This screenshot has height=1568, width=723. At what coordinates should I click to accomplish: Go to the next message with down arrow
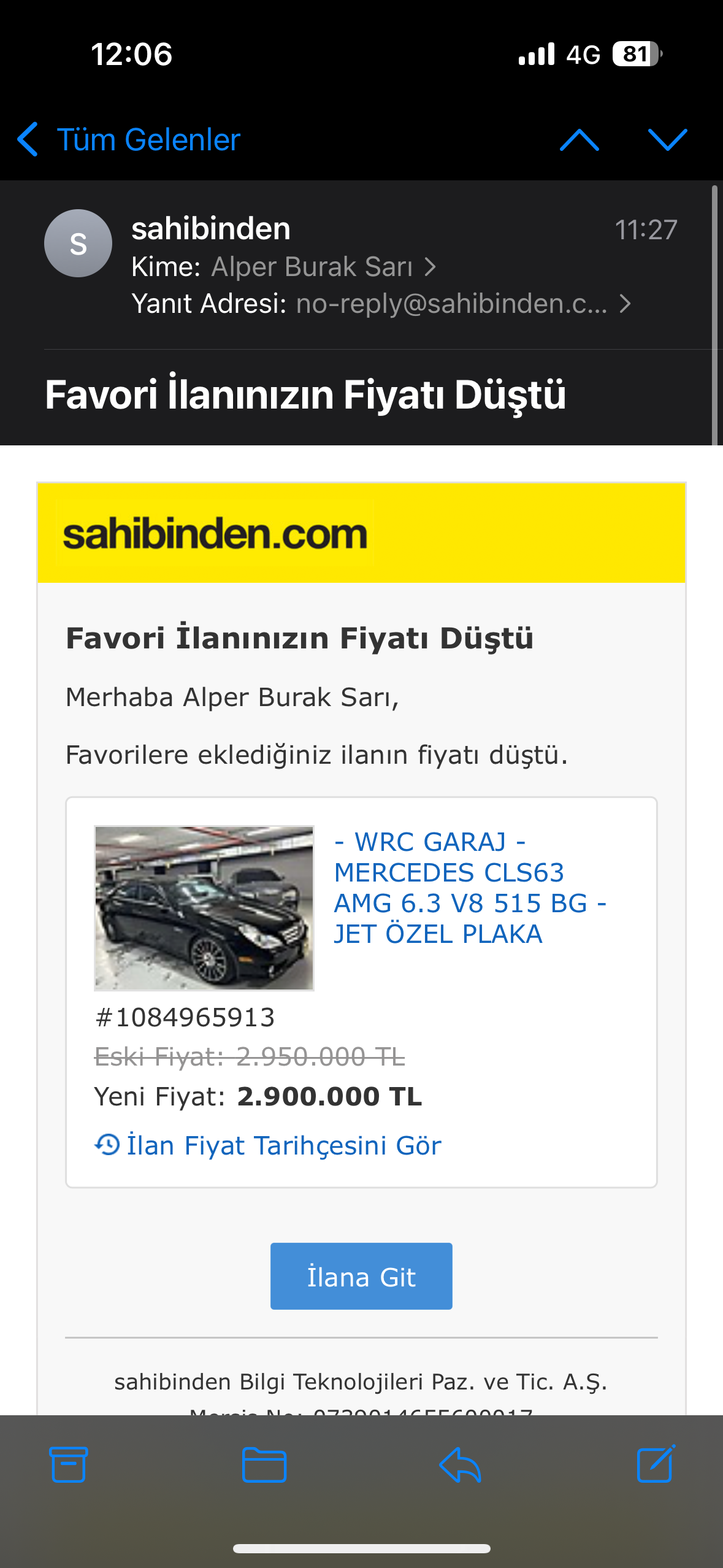pos(667,140)
